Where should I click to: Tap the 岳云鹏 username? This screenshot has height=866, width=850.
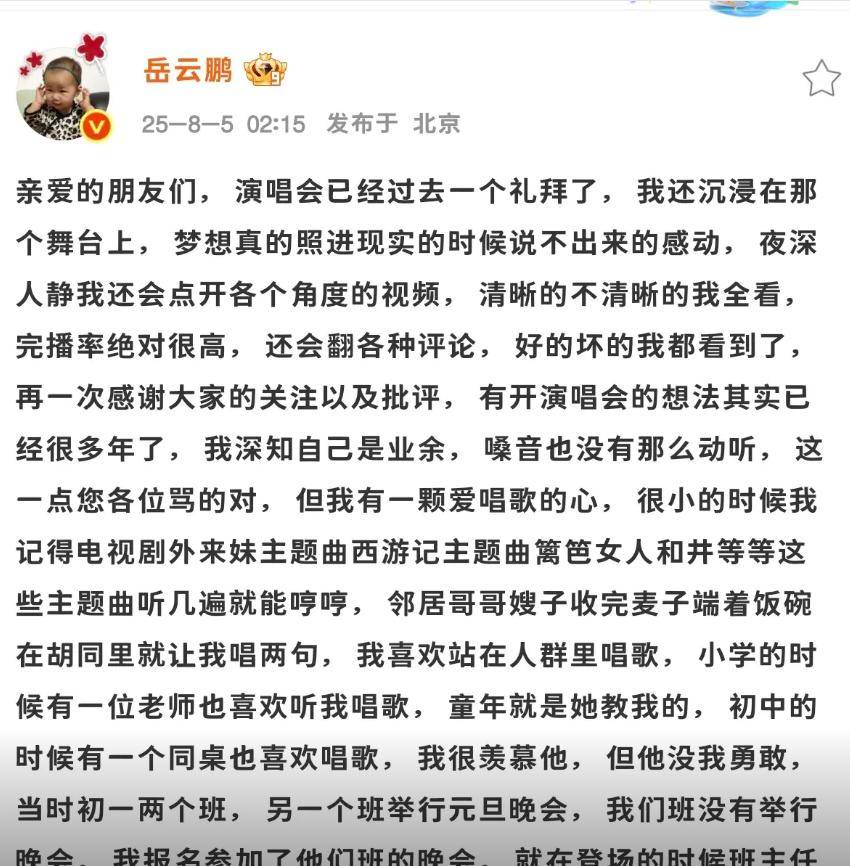pos(188,69)
